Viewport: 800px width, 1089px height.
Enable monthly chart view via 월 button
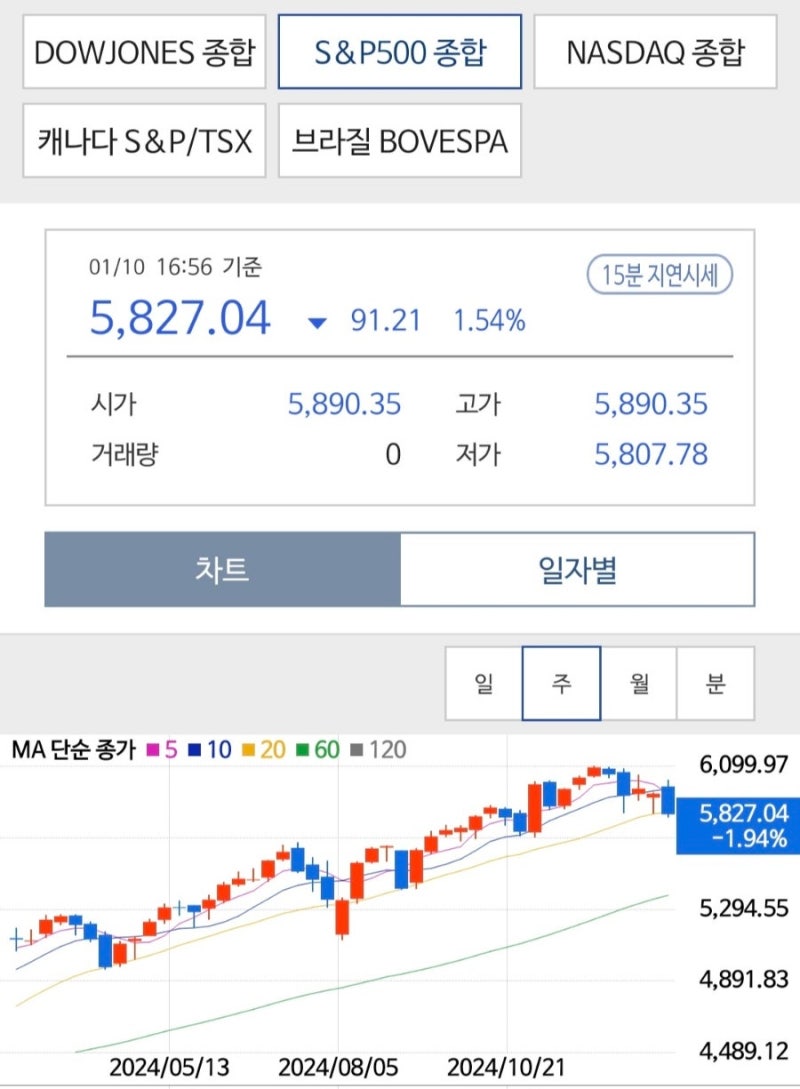coord(641,683)
